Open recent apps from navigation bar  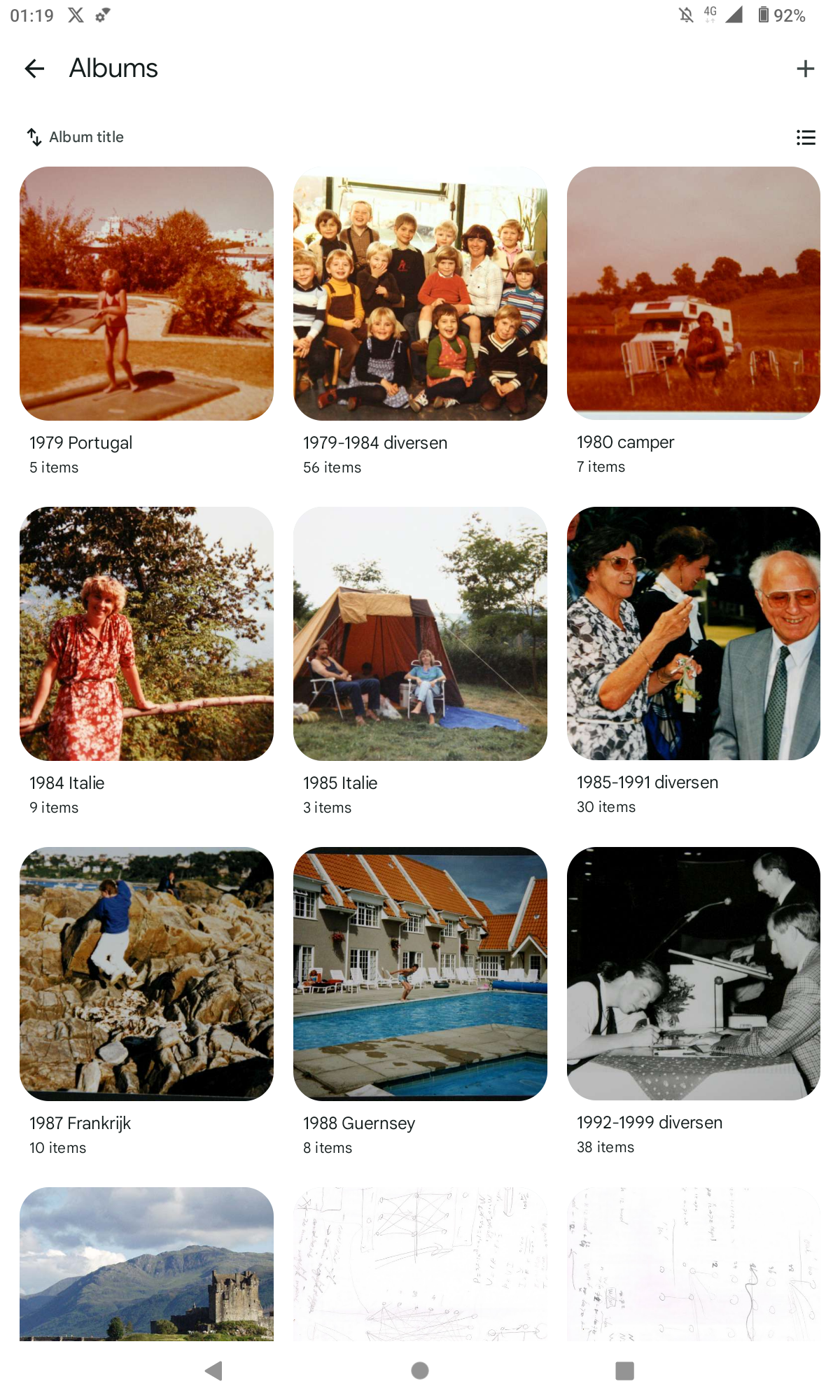(624, 1371)
